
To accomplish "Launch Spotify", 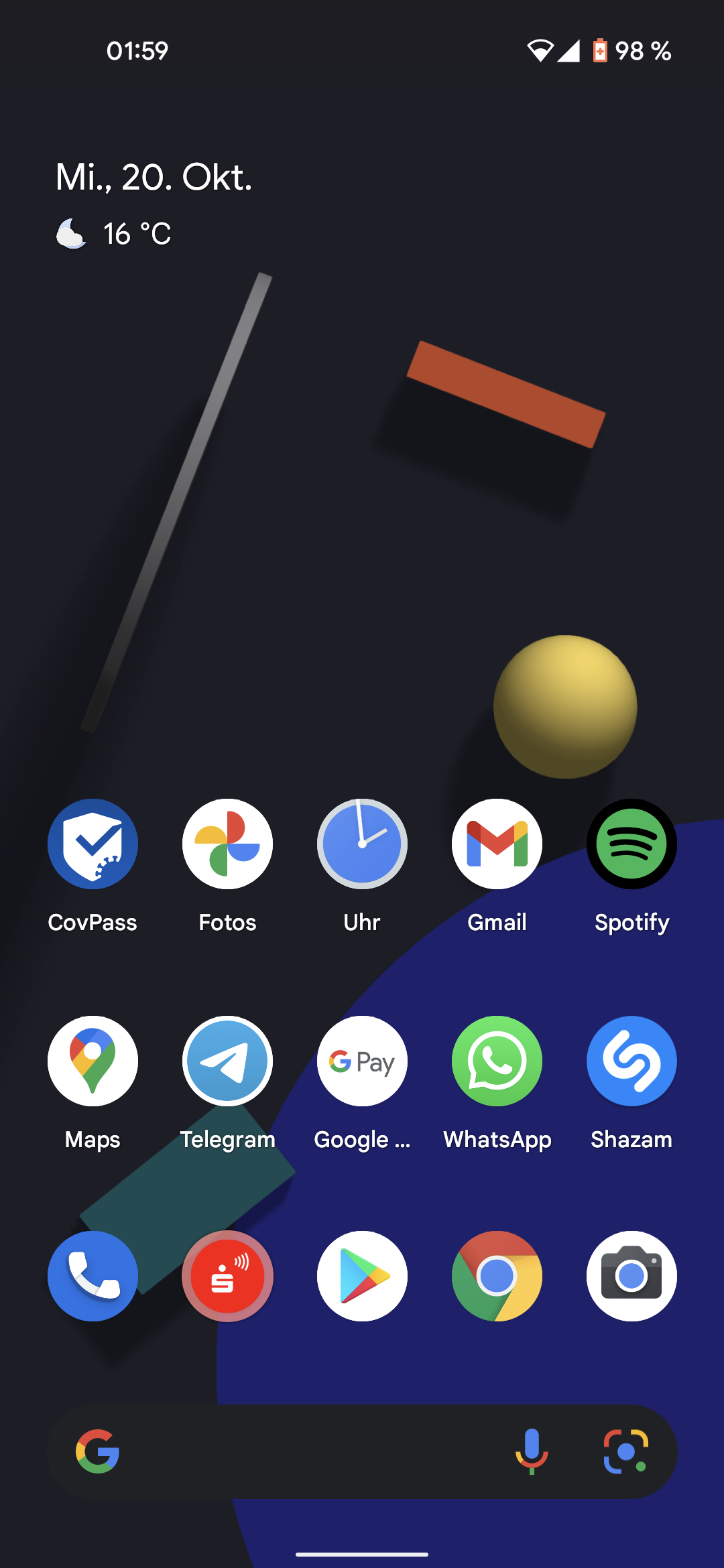I will tap(631, 844).
